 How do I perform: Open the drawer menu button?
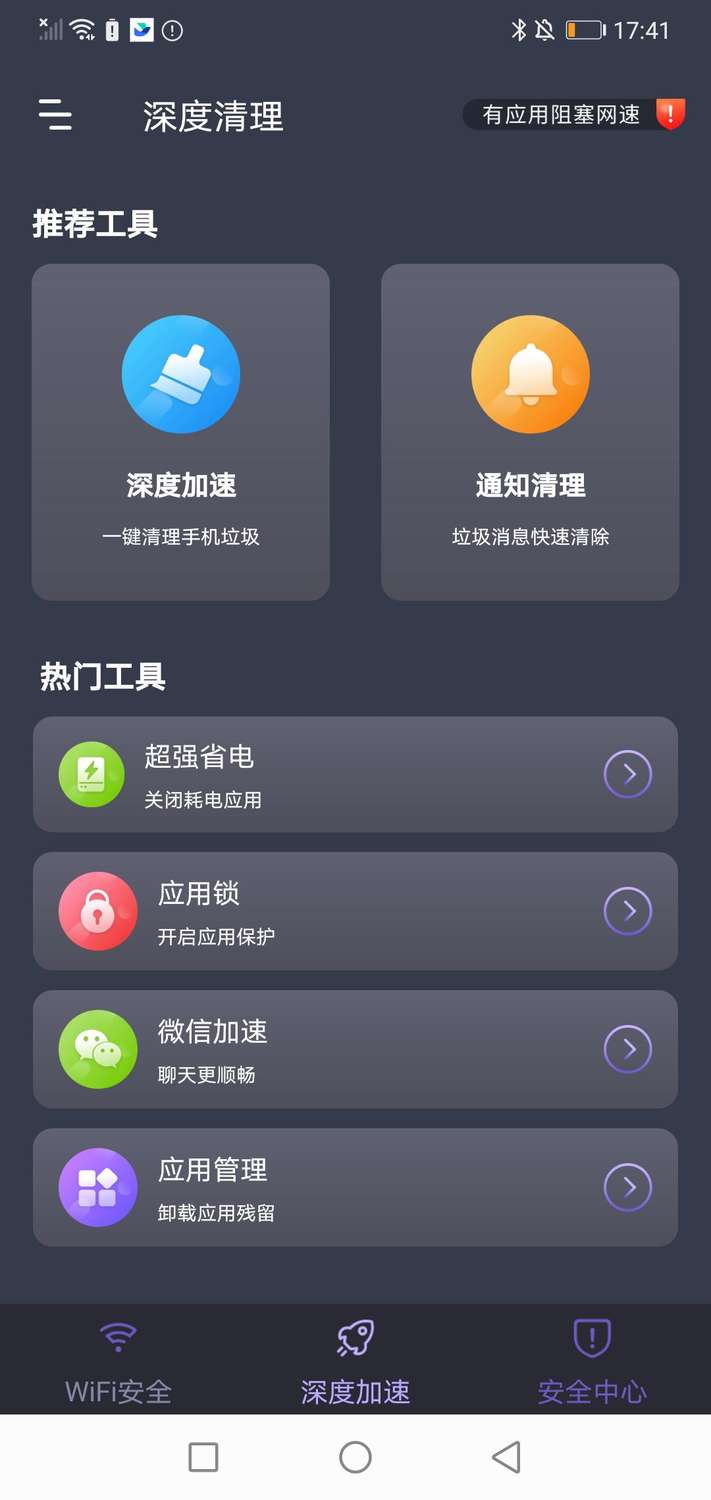point(56,115)
